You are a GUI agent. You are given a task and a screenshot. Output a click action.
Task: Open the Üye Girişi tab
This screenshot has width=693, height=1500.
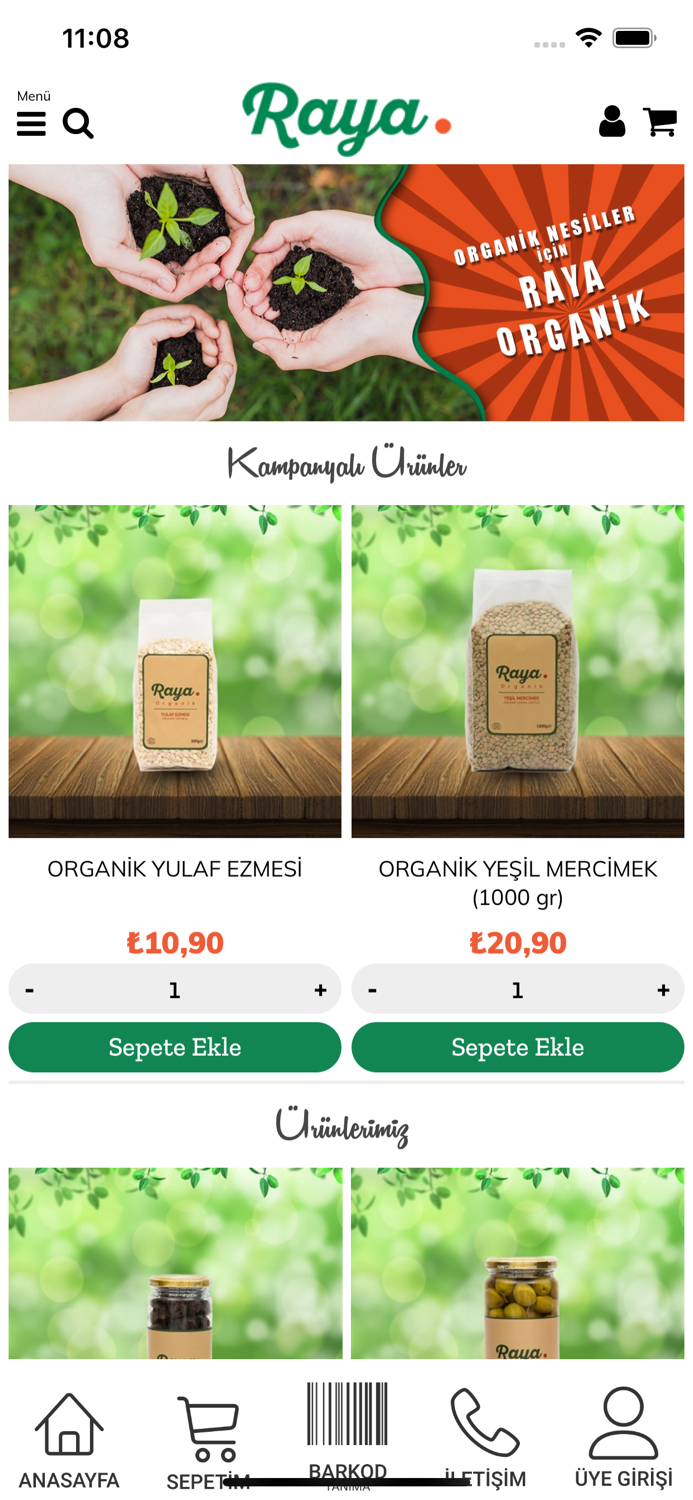pyautogui.click(x=623, y=1438)
